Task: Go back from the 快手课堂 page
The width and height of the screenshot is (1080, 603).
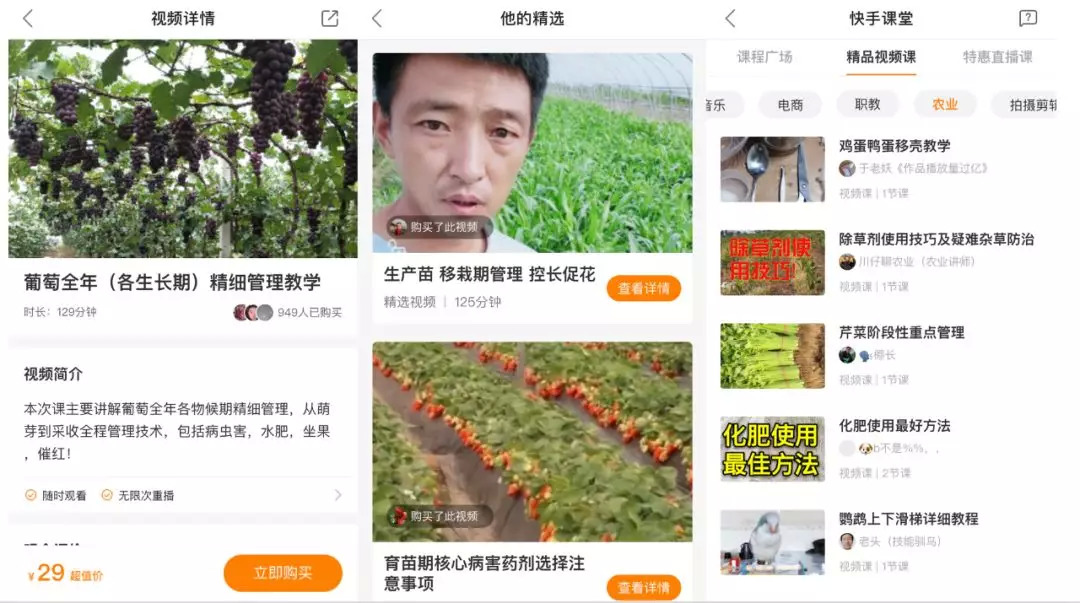Action: pos(730,18)
